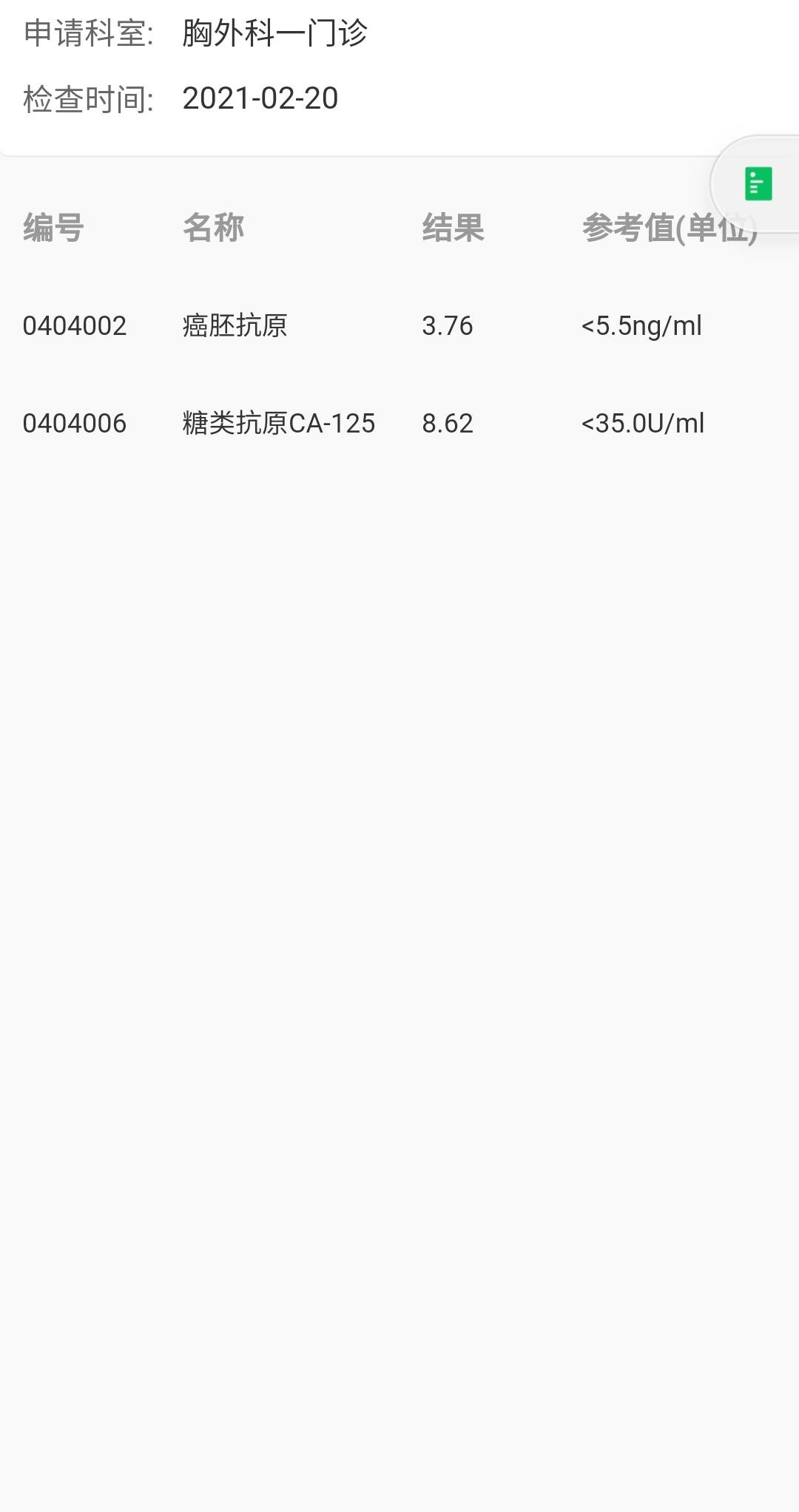Click the result value 8.62
Image resolution: width=799 pixels, height=1512 pixels.
point(447,423)
